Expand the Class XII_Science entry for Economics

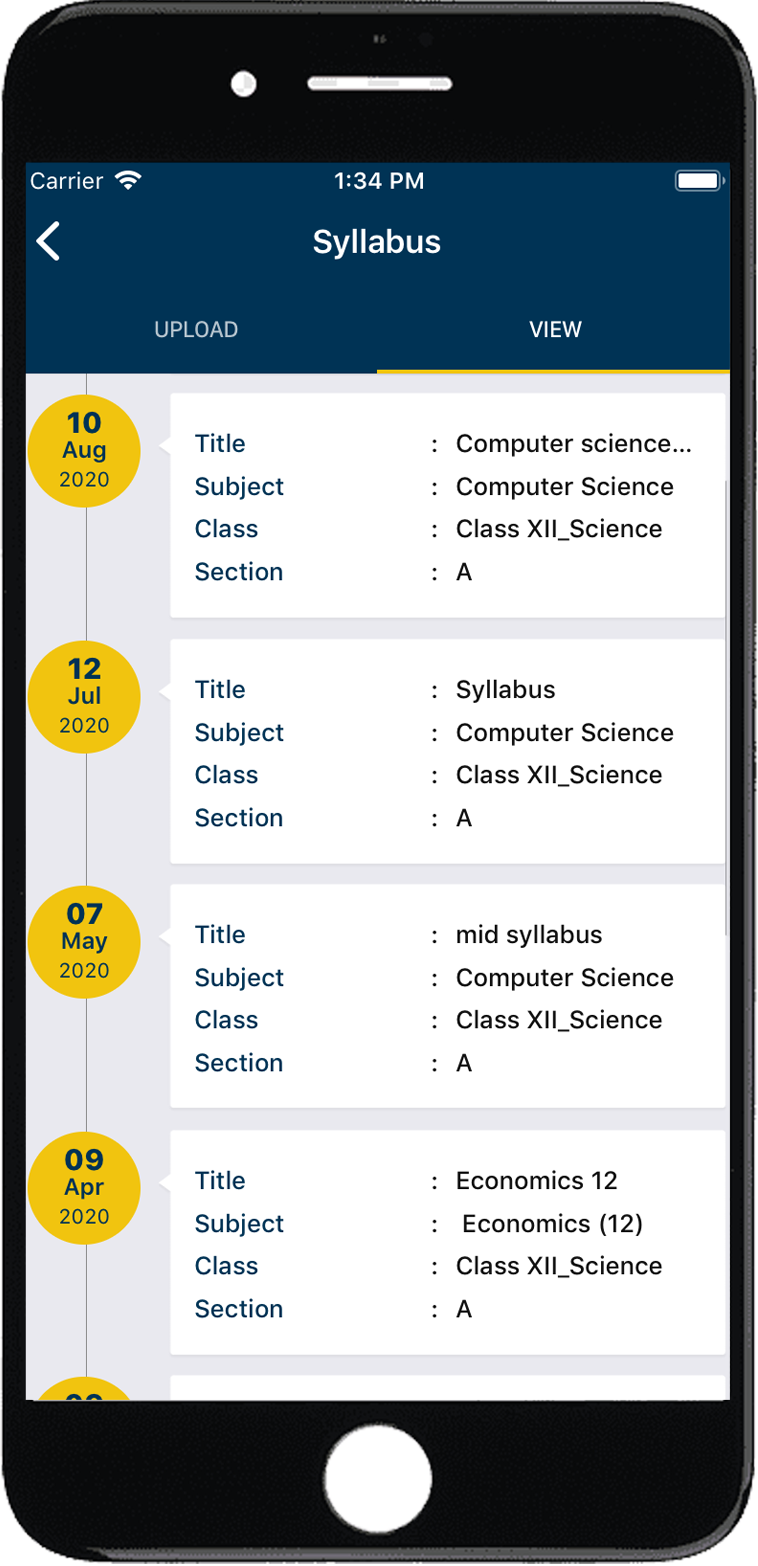(559, 1266)
